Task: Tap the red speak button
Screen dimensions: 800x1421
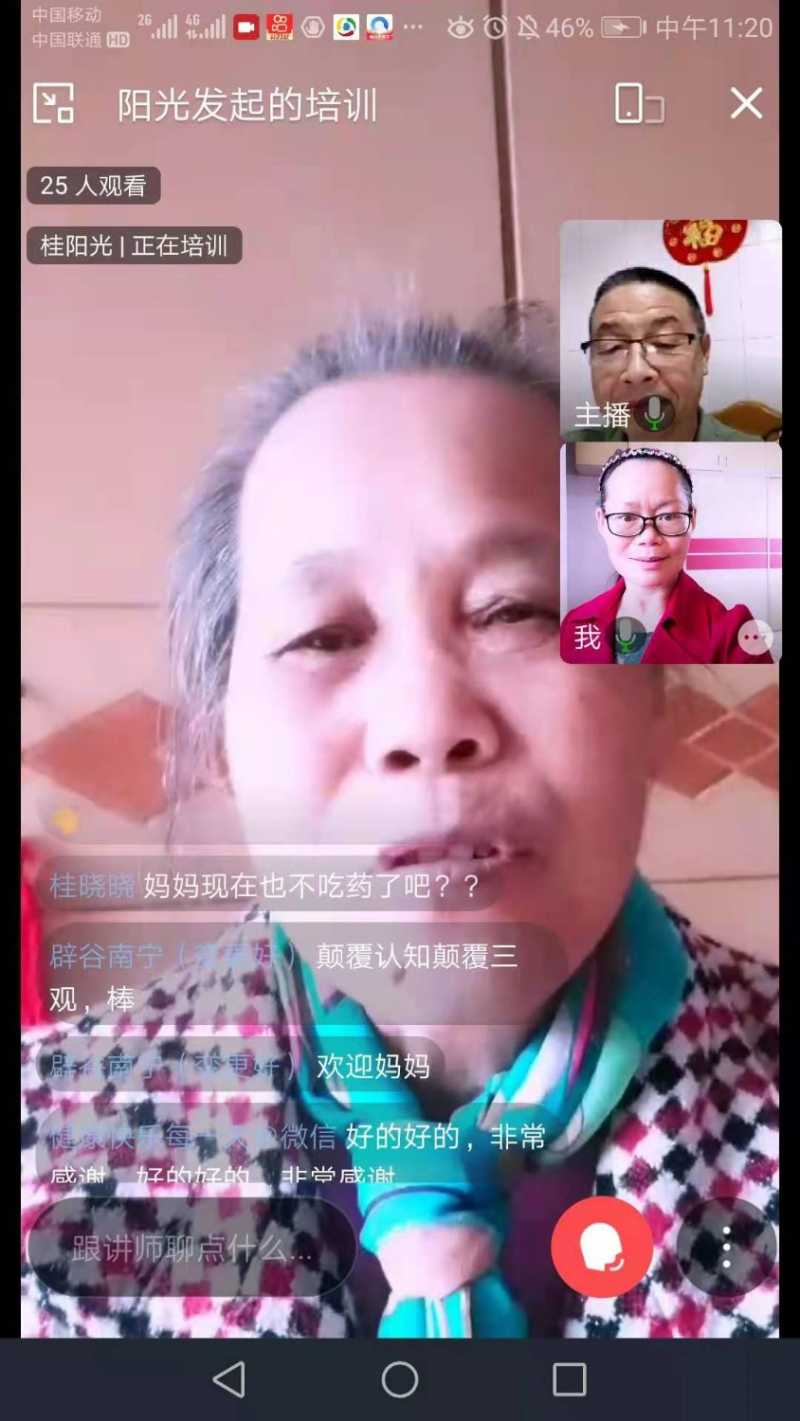Action: click(x=602, y=1247)
